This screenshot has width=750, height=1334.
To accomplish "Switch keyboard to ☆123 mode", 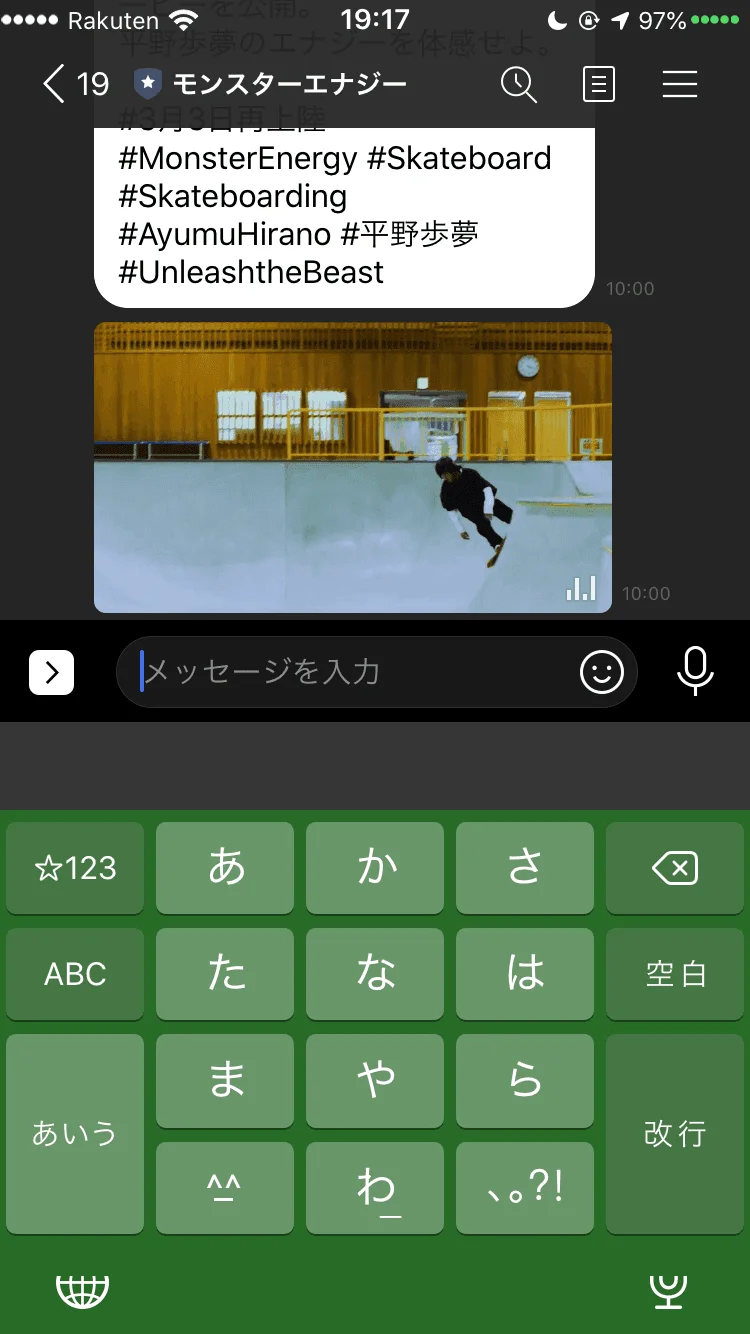I will pos(75,868).
